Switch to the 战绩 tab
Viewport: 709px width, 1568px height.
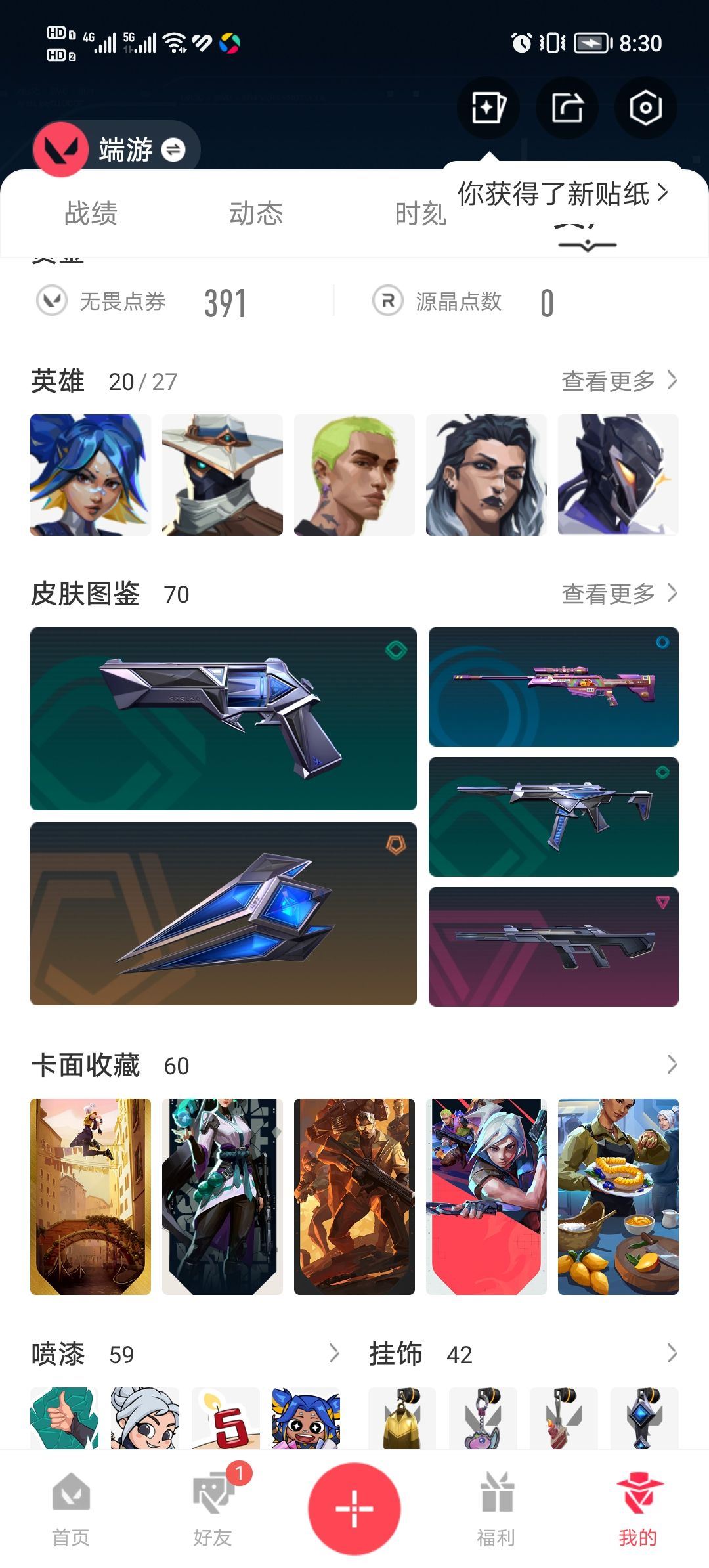pyautogui.click(x=91, y=213)
